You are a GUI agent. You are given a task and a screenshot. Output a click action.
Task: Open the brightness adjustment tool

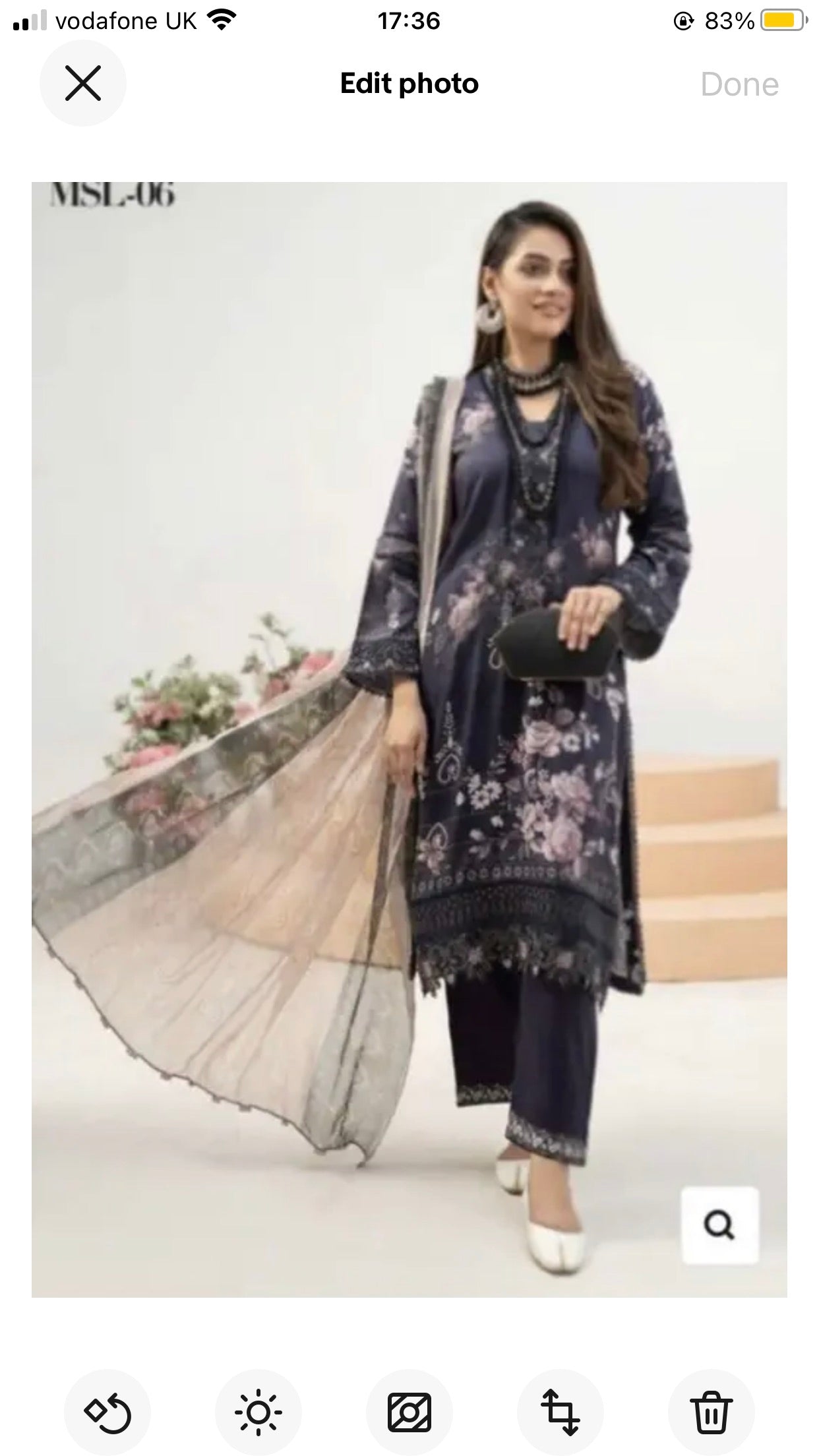[x=258, y=1412]
